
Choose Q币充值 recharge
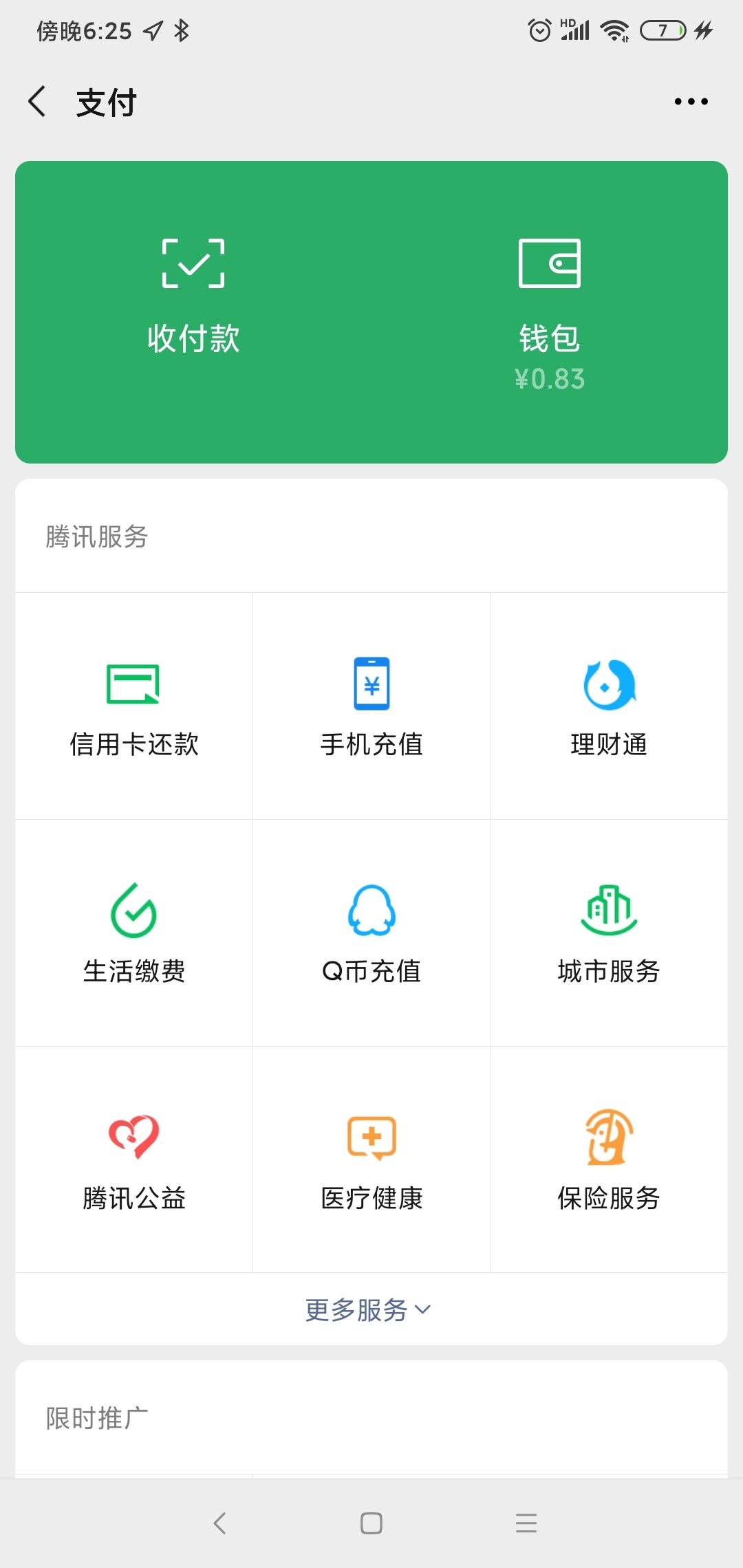371,933
